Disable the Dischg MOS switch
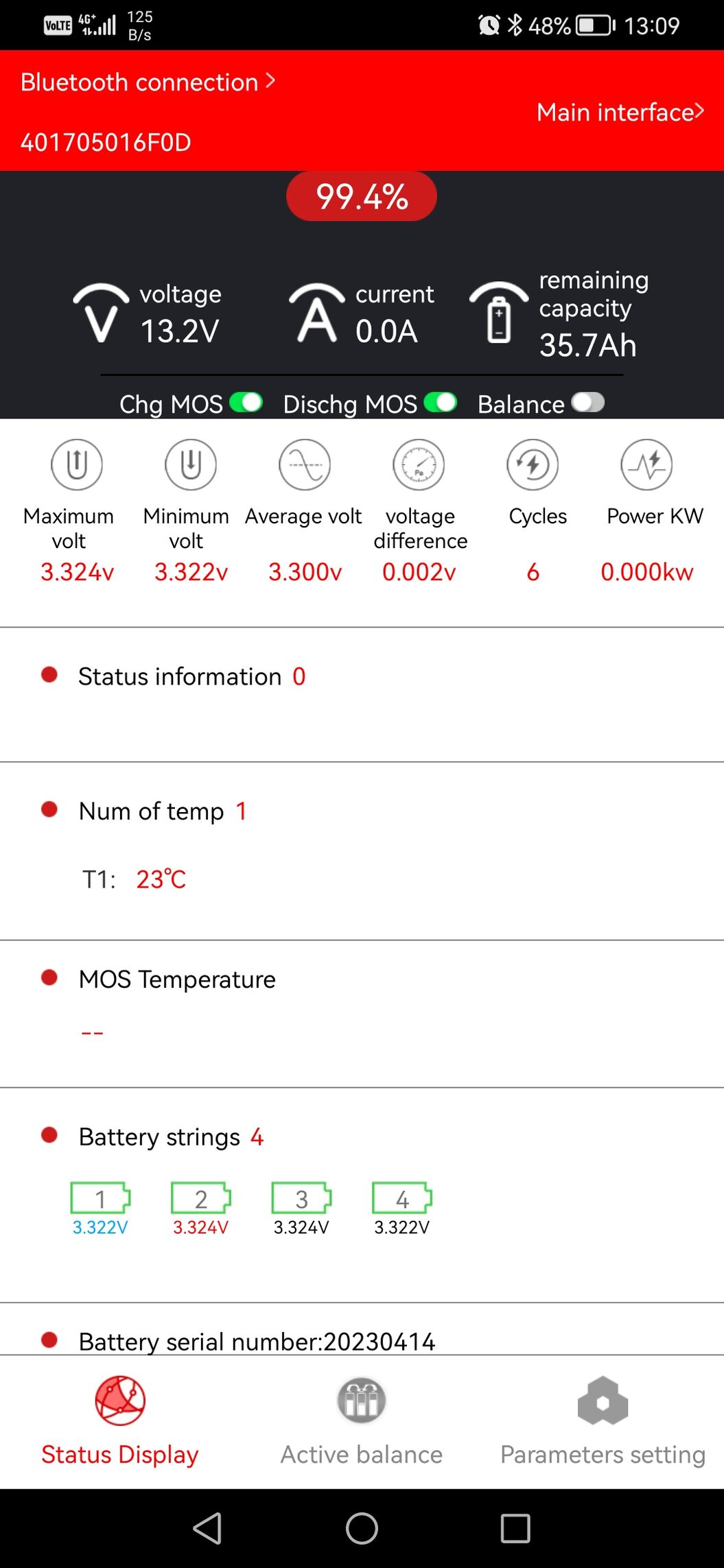The width and height of the screenshot is (724, 1568). point(441,403)
